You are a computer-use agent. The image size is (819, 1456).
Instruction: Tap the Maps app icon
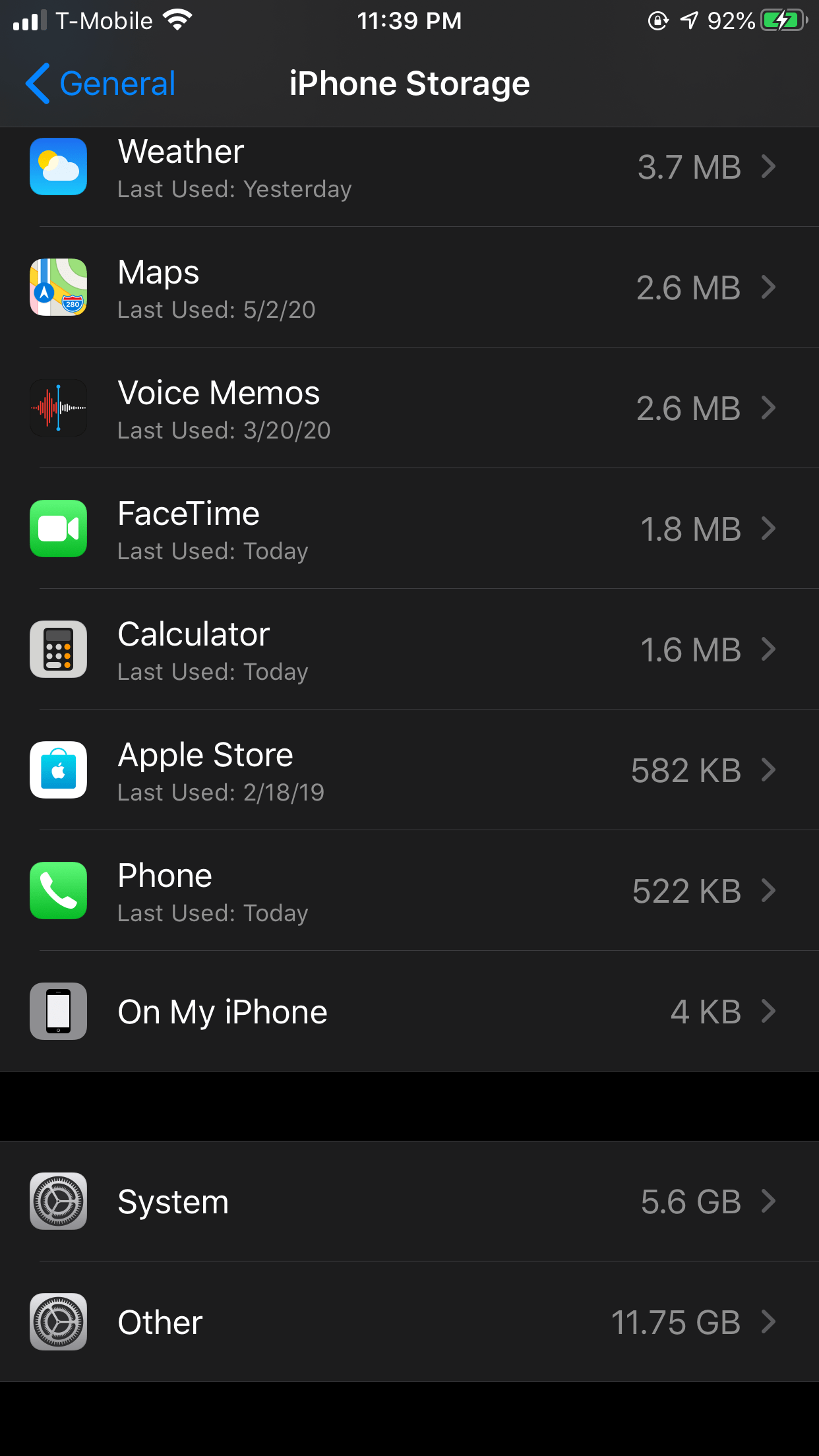[58, 288]
